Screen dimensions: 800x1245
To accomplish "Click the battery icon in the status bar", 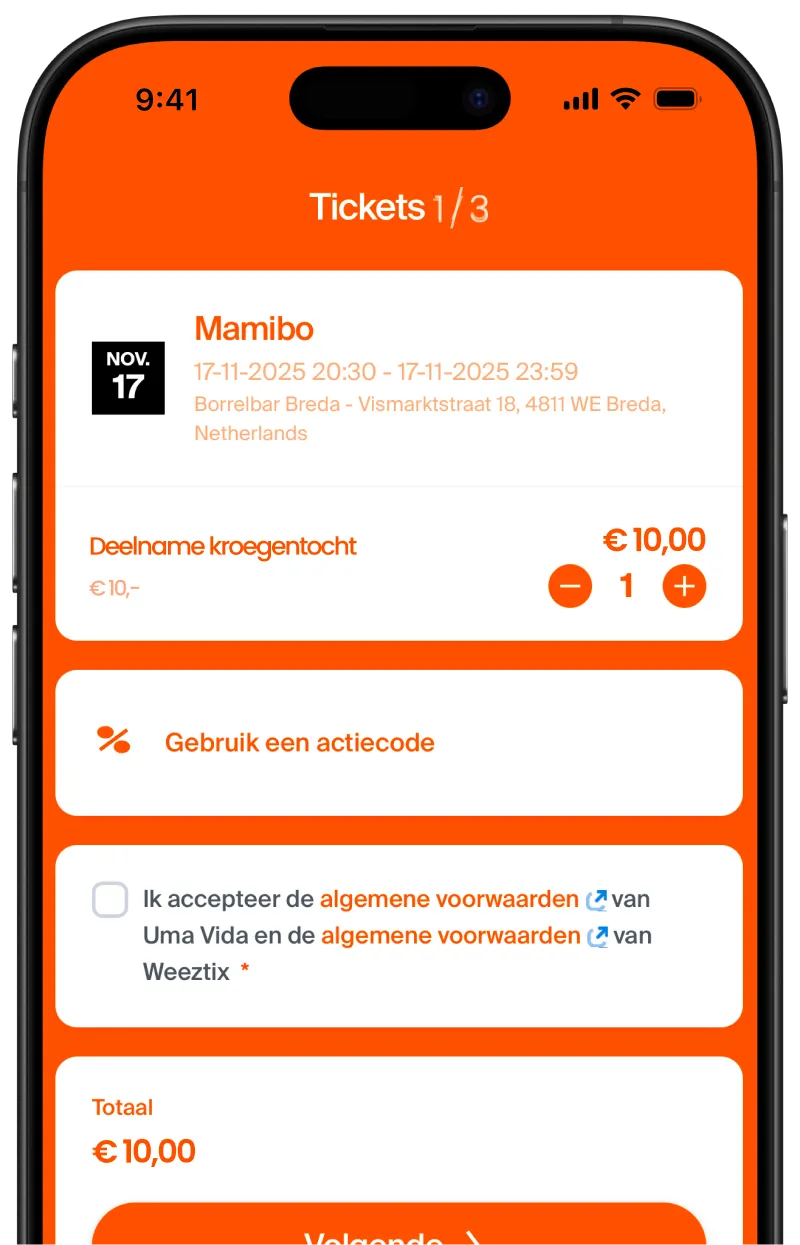I will [x=675, y=98].
